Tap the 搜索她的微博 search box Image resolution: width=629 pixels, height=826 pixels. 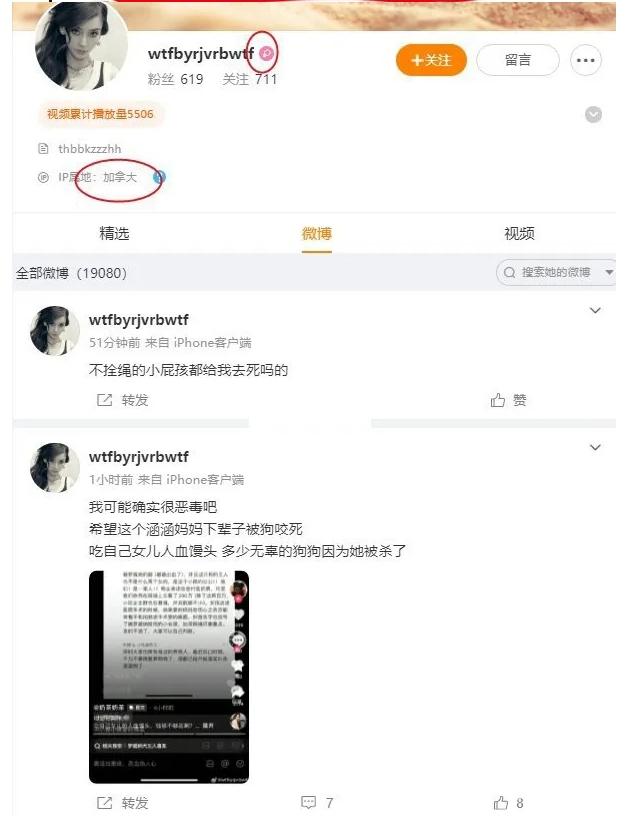coord(548,272)
